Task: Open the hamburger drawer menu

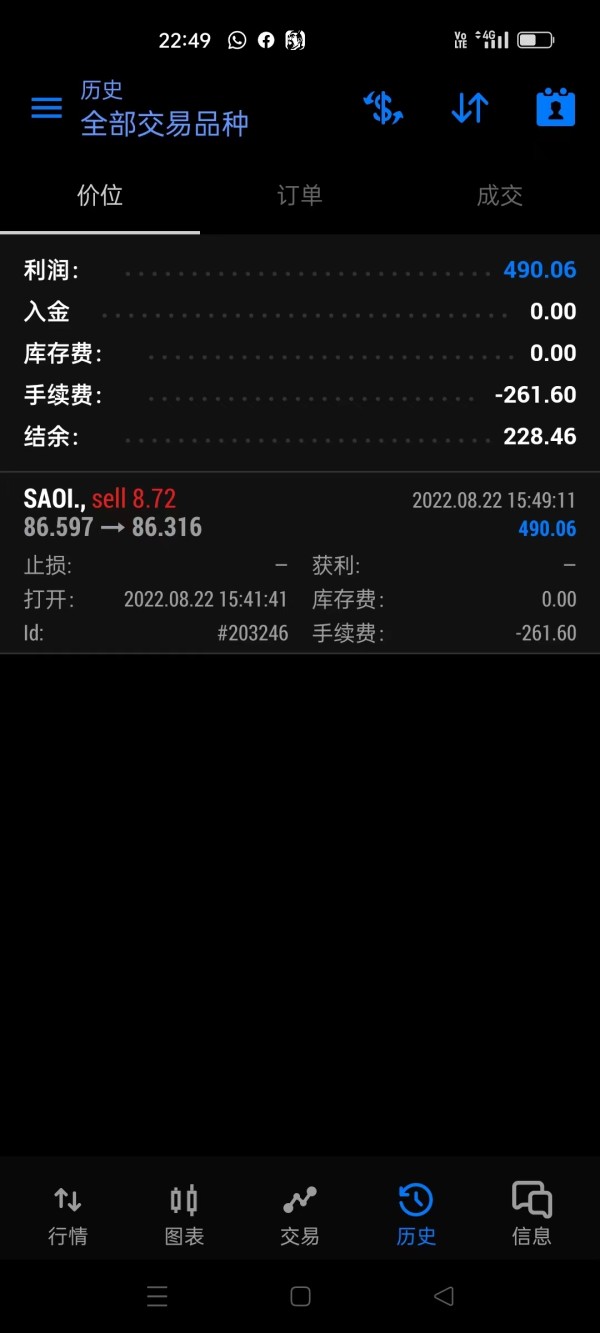Action: [46, 108]
